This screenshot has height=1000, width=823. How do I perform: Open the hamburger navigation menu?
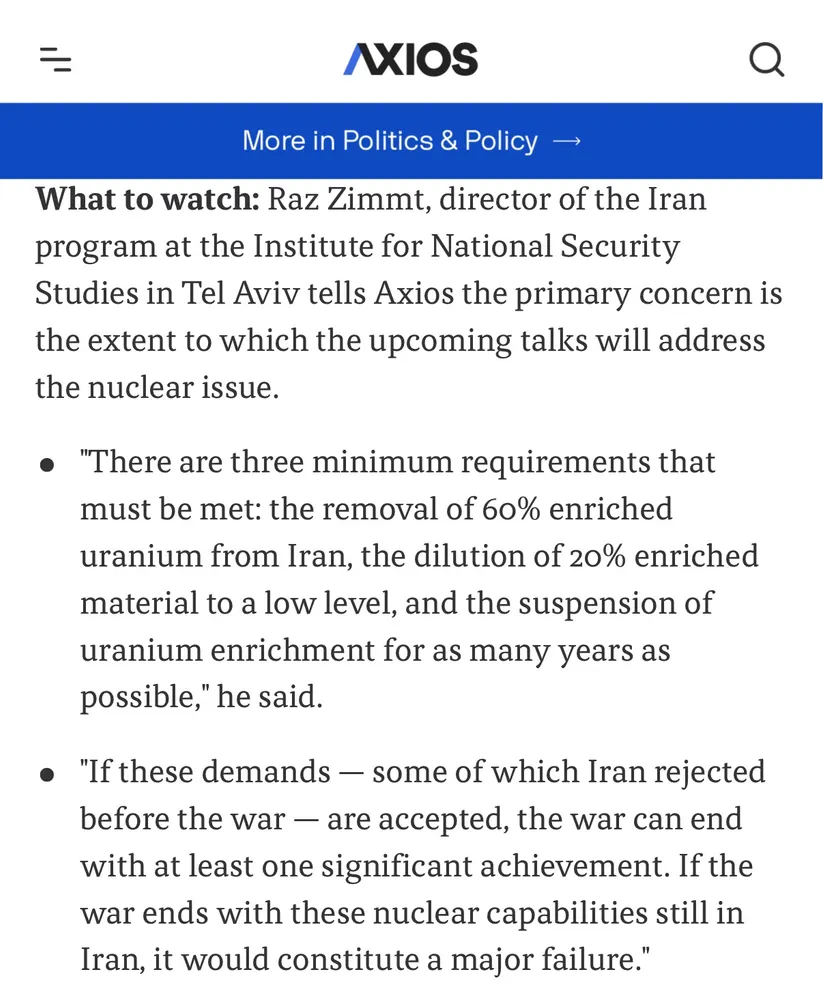pos(56,60)
